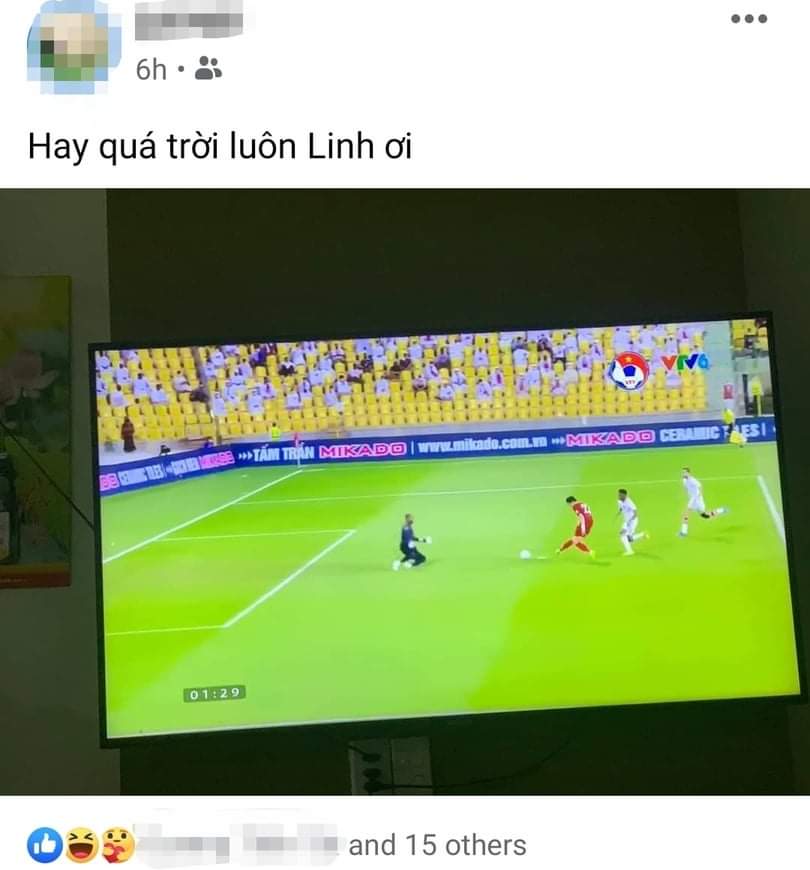Viewport: 810px width, 870px height.
Task: View the TV football photo in full
Action: point(404,490)
